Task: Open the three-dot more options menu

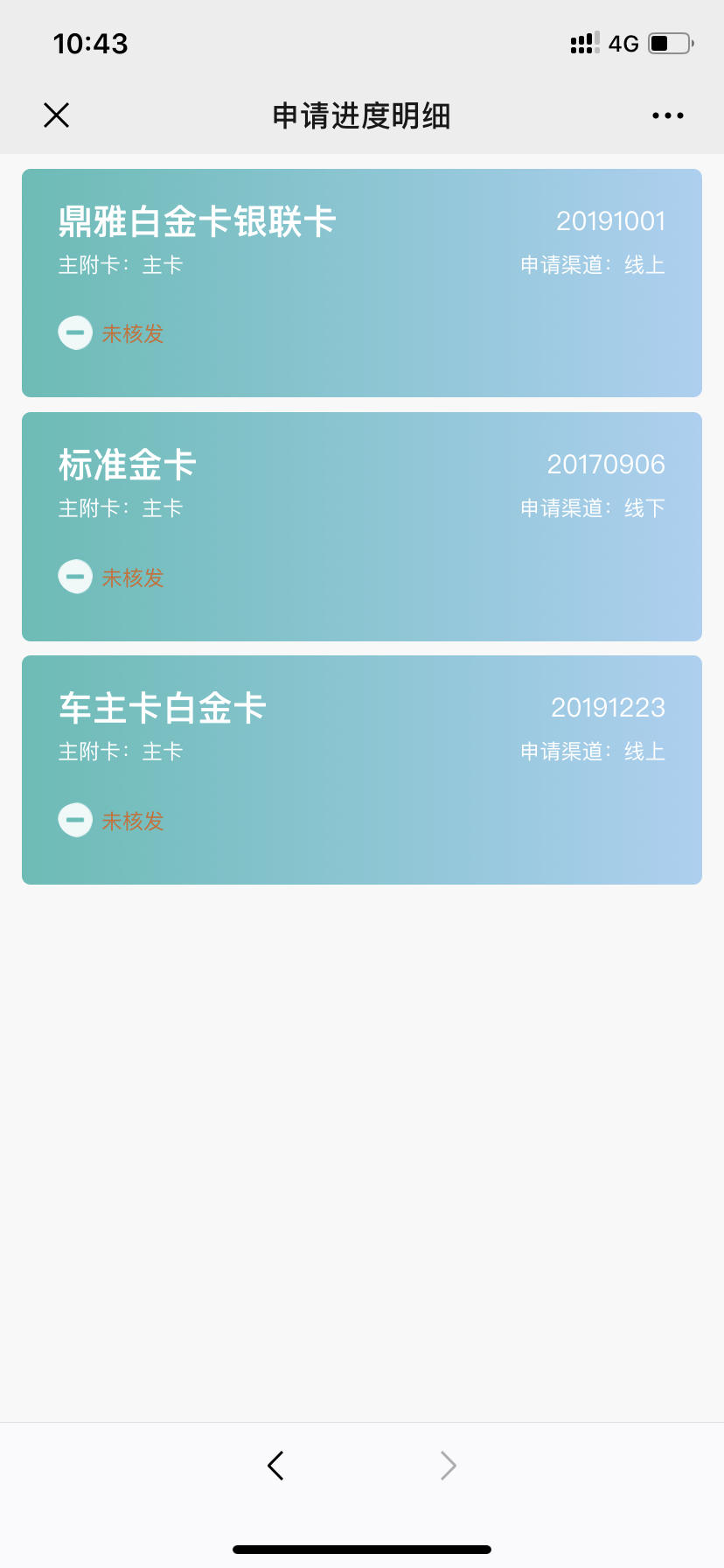Action: click(x=667, y=115)
